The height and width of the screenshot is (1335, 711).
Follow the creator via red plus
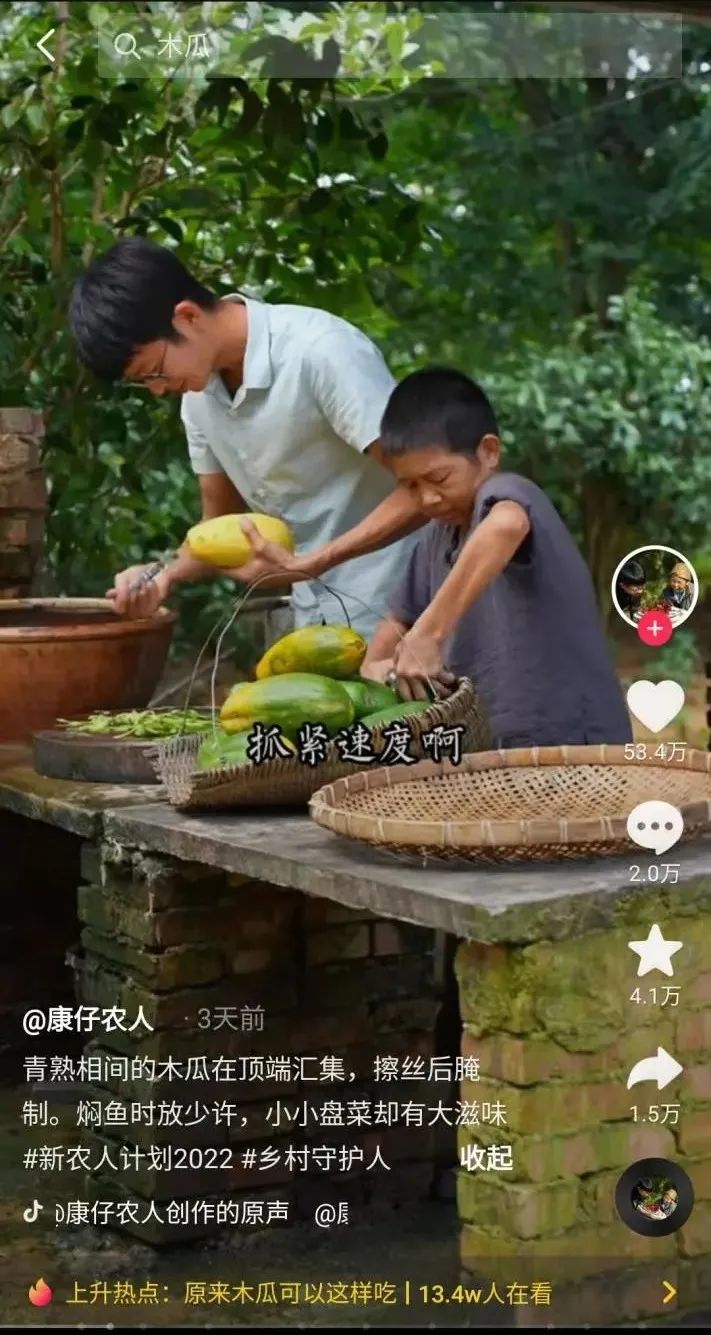pos(655,629)
